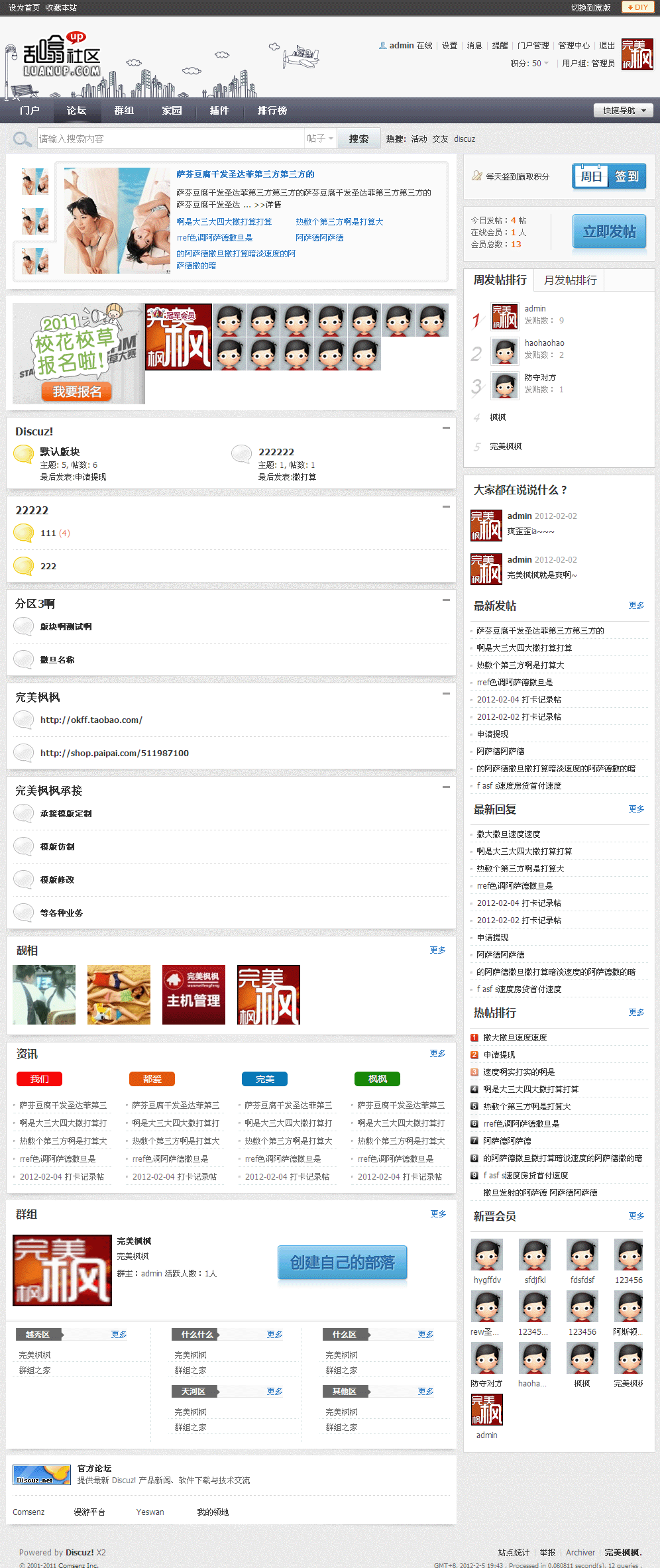
Task: Open the 论坛 navigation tab
Action: pos(76,111)
